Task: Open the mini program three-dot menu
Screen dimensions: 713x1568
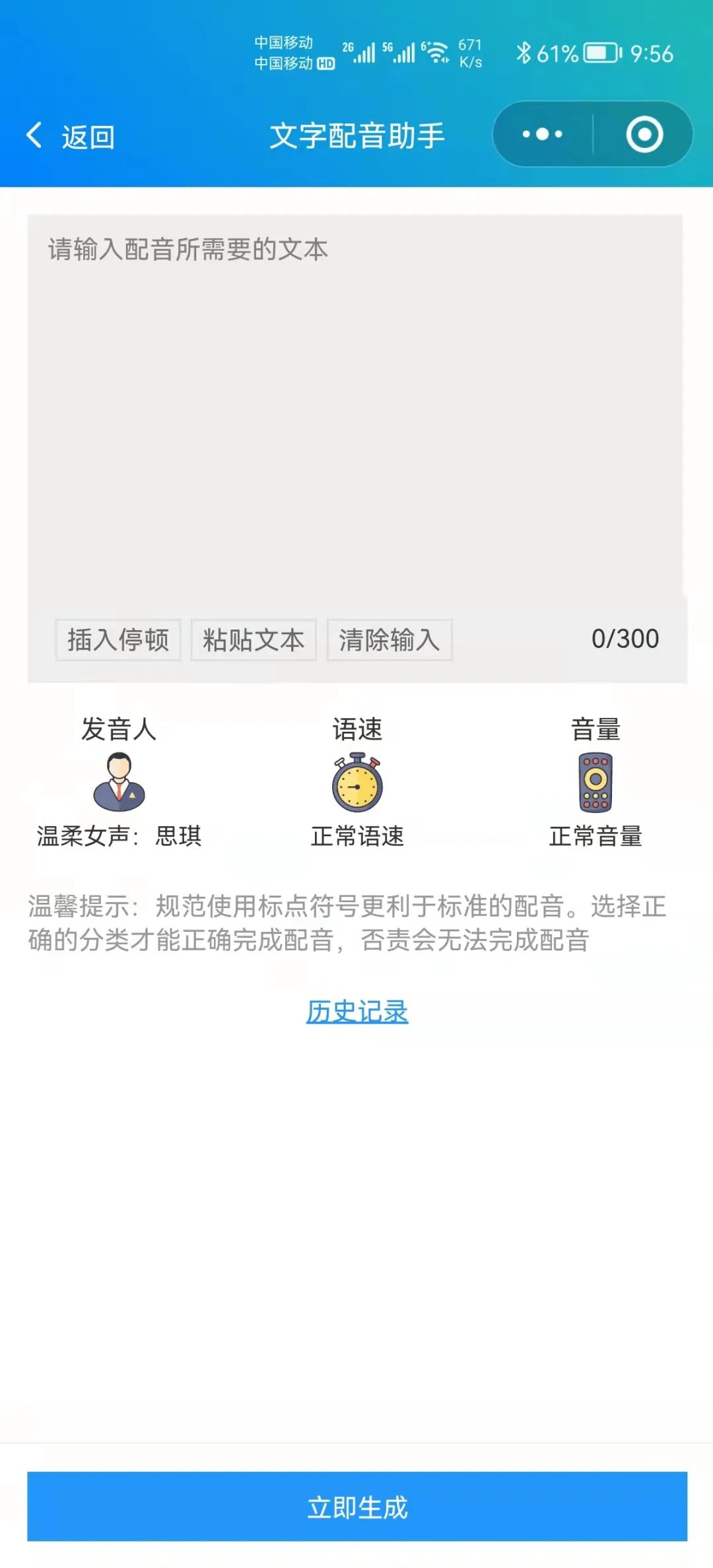Action: pos(542,135)
